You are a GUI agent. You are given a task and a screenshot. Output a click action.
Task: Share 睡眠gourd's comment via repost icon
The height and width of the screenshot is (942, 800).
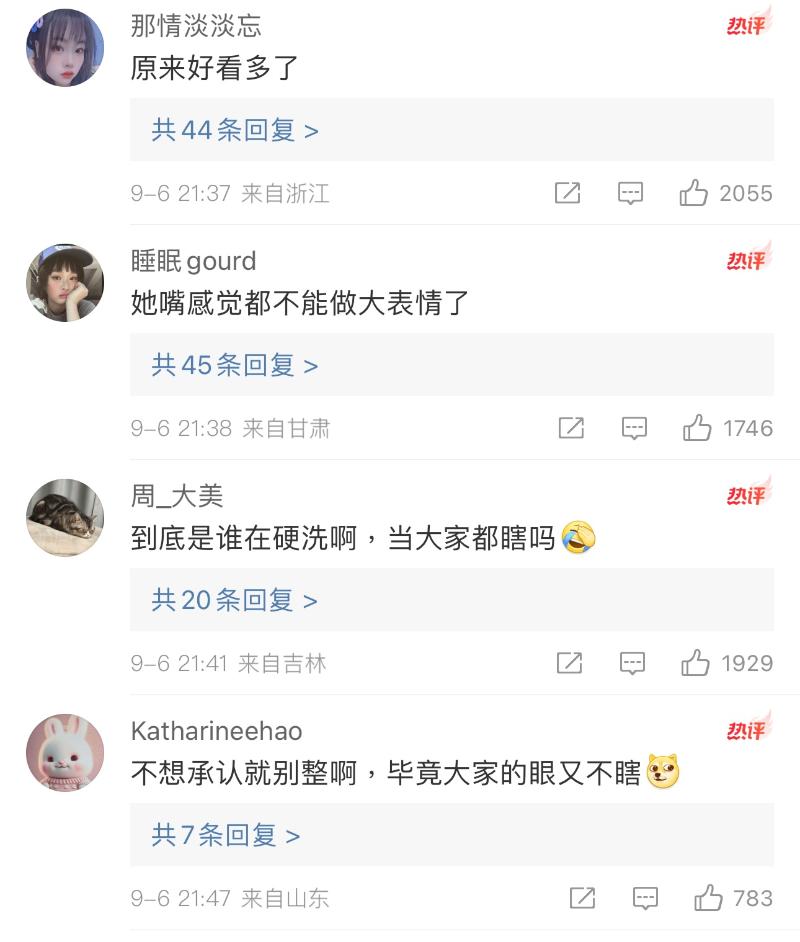click(x=571, y=429)
